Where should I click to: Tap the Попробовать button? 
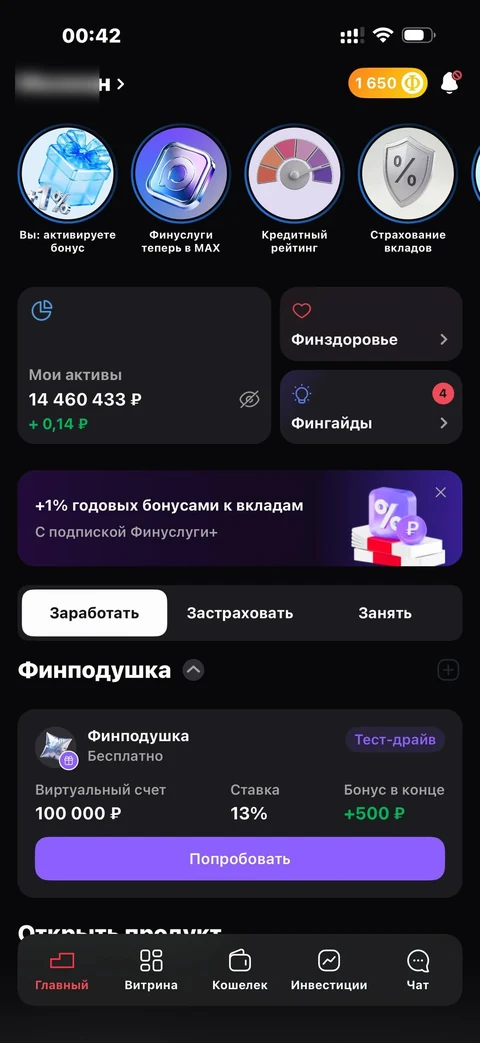coord(239,859)
